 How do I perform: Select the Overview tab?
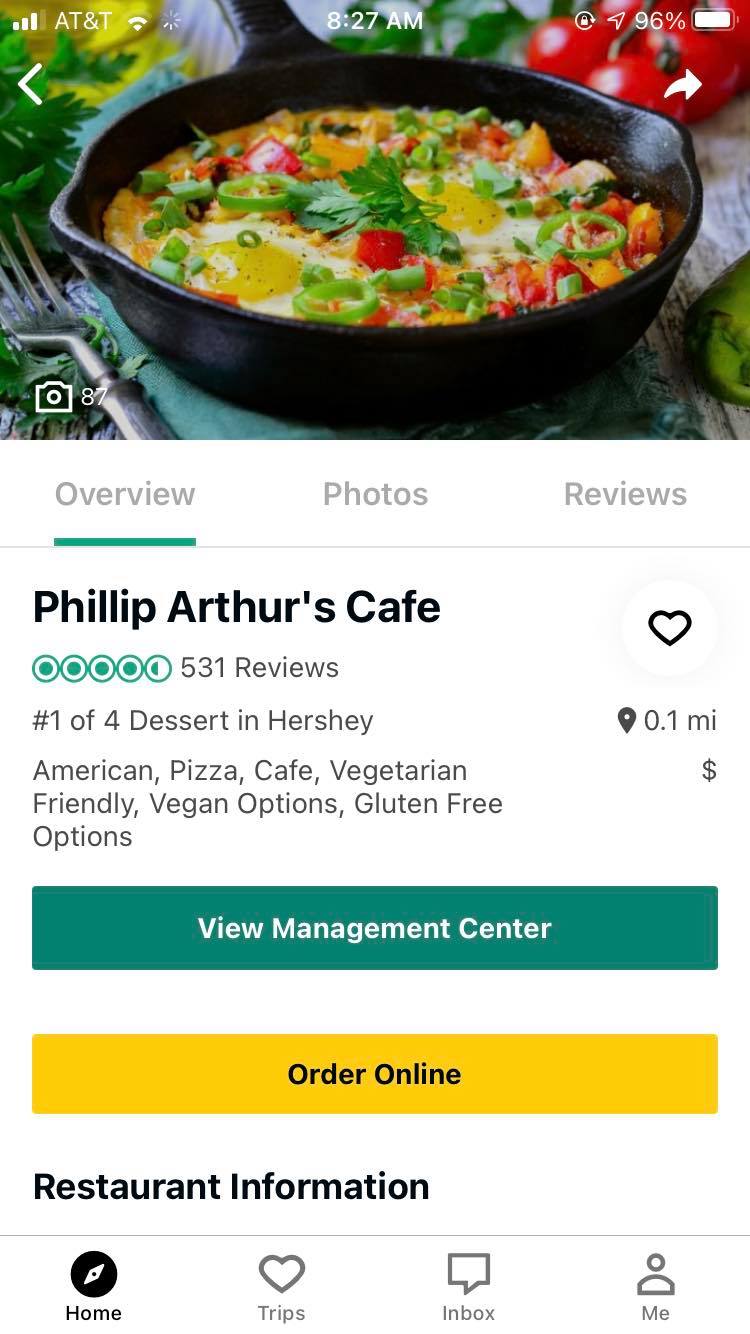125,494
